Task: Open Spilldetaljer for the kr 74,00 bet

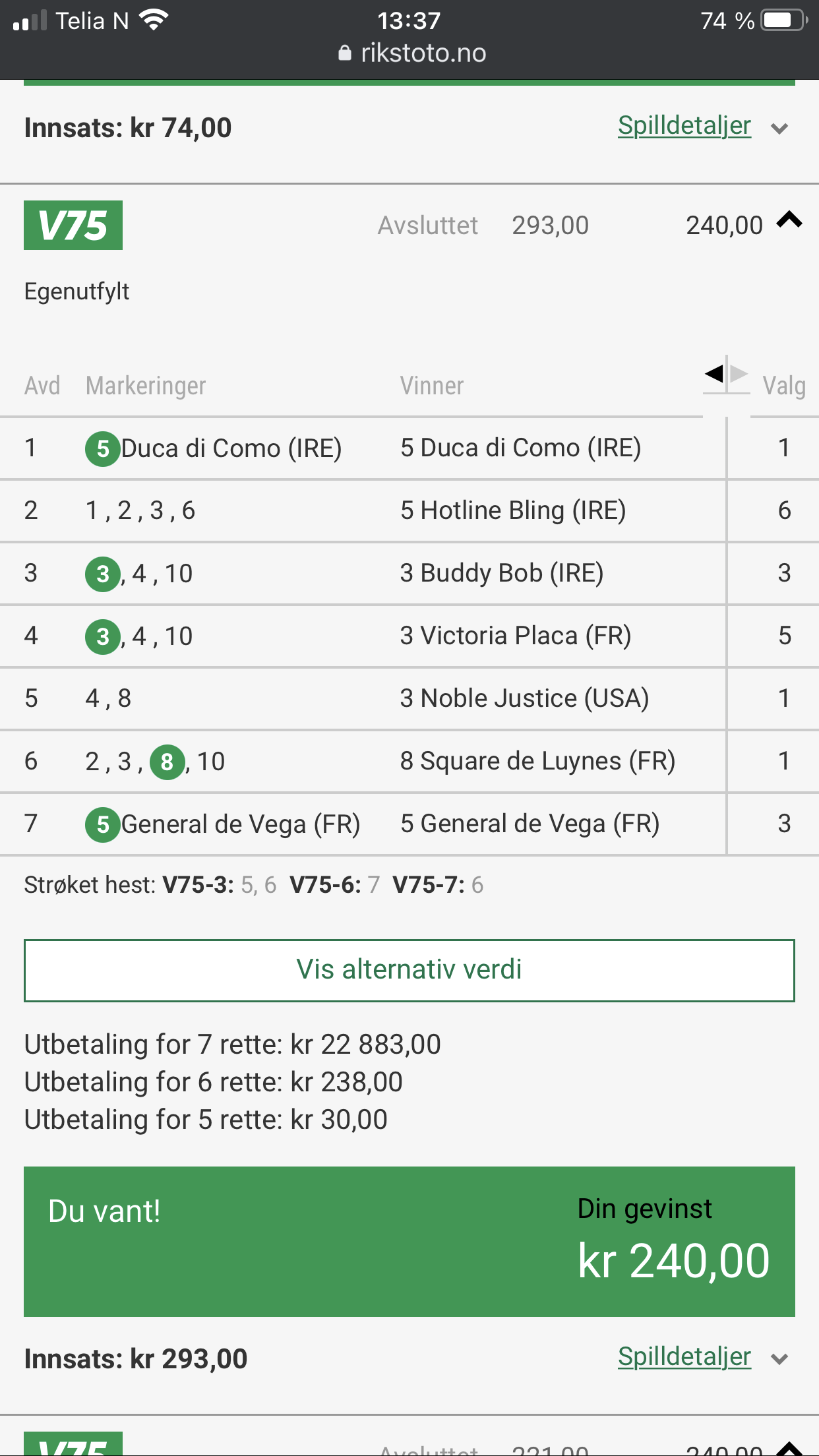Action: click(703, 126)
